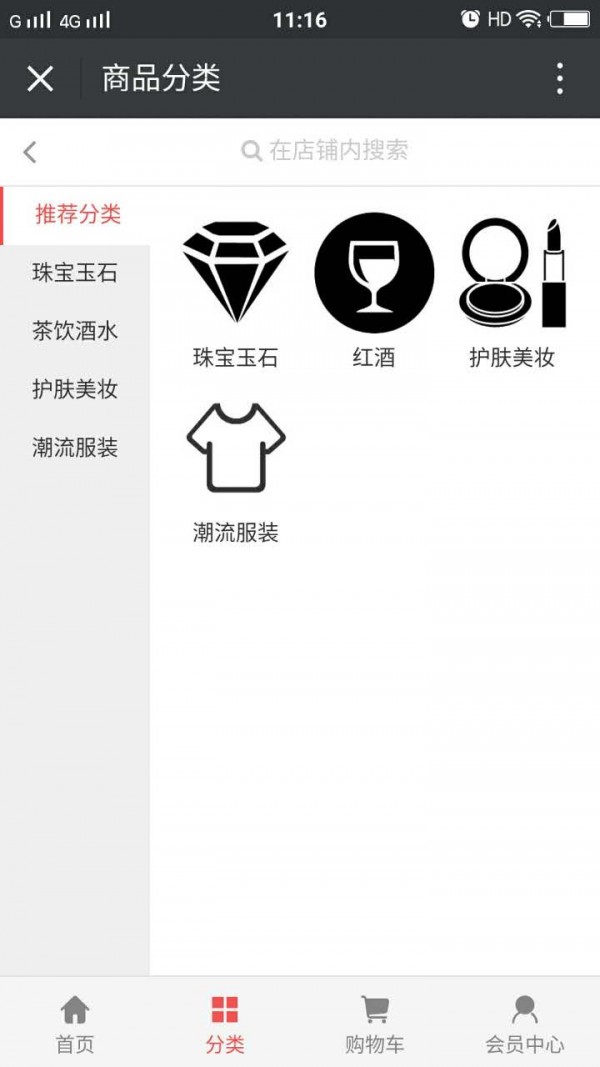600x1067 pixels.
Task: Go to the 首页 tab
Action: [75, 1023]
